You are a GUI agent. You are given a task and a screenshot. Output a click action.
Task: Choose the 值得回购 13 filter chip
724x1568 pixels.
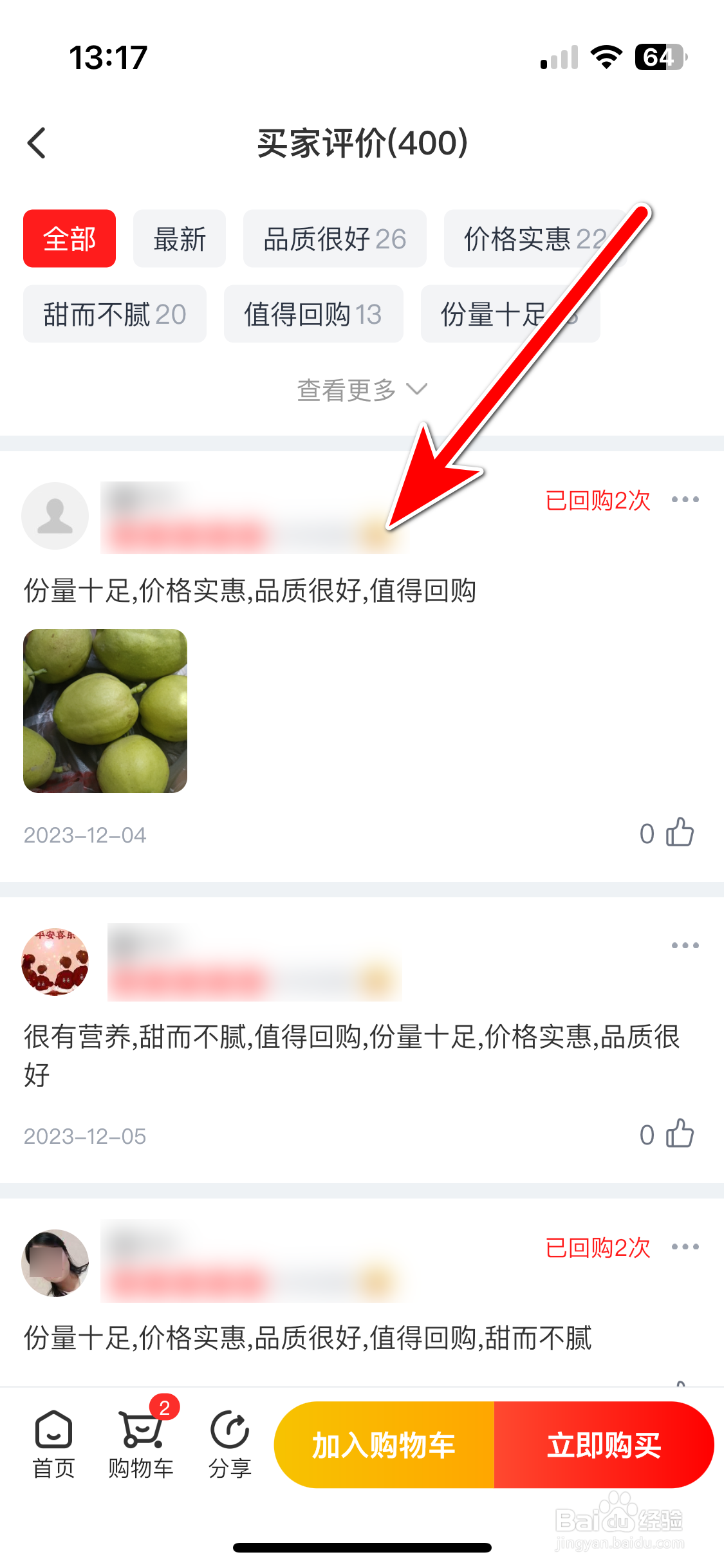(313, 313)
